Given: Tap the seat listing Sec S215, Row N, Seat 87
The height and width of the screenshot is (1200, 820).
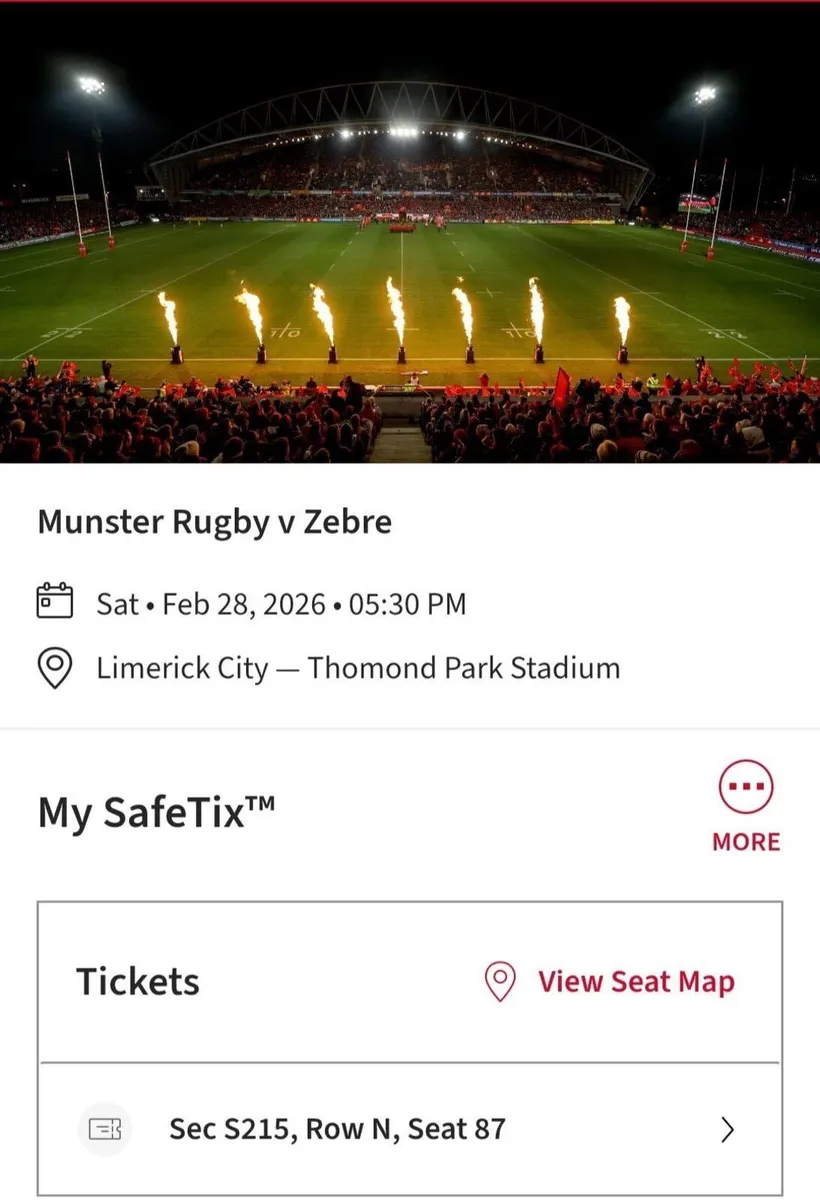Looking at the screenshot, I should click(x=337, y=1129).
